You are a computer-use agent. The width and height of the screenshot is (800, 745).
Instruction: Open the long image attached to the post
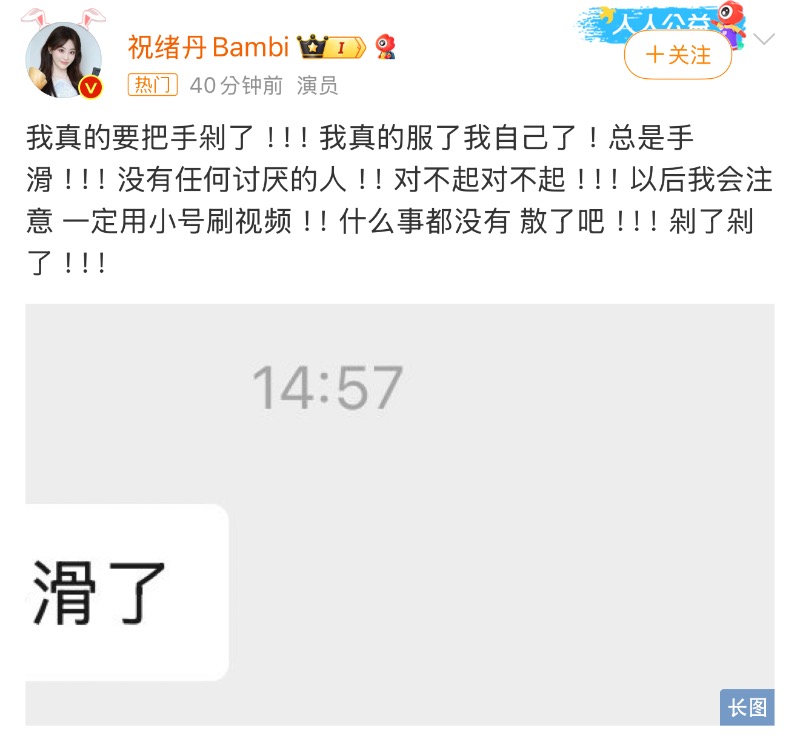pyautogui.click(x=400, y=514)
